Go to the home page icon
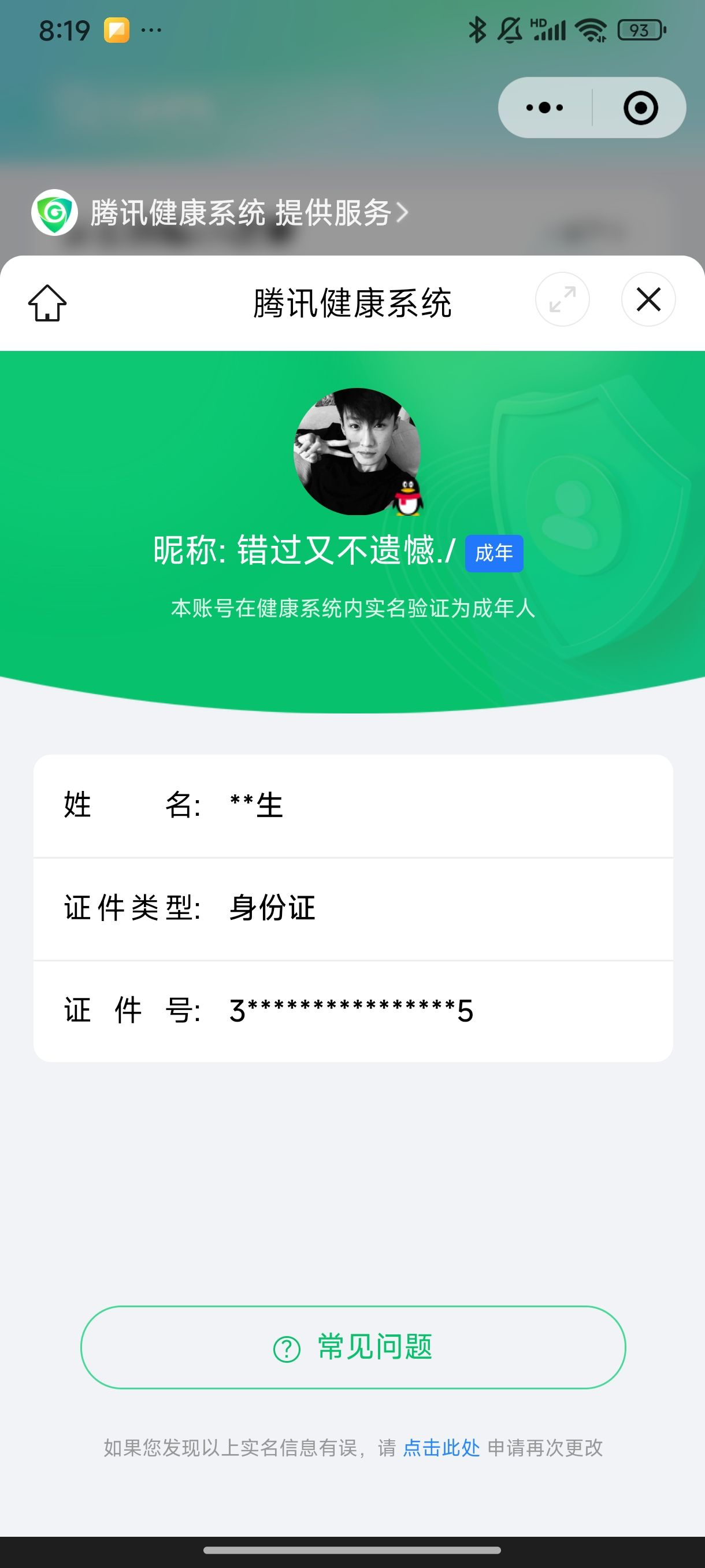The width and height of the screenshot is (705, 1568). [x=47, y=302]
